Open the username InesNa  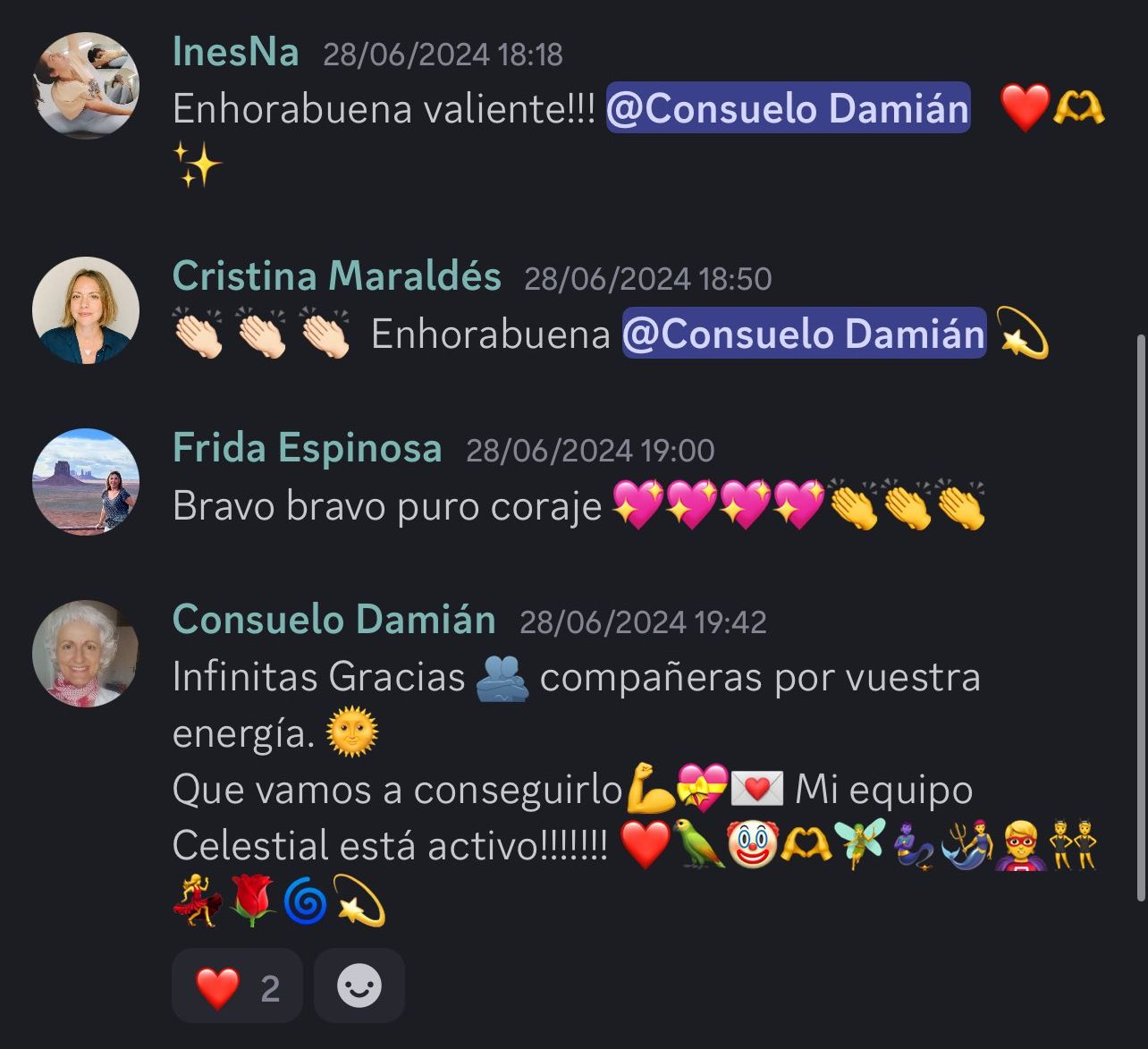235,52
